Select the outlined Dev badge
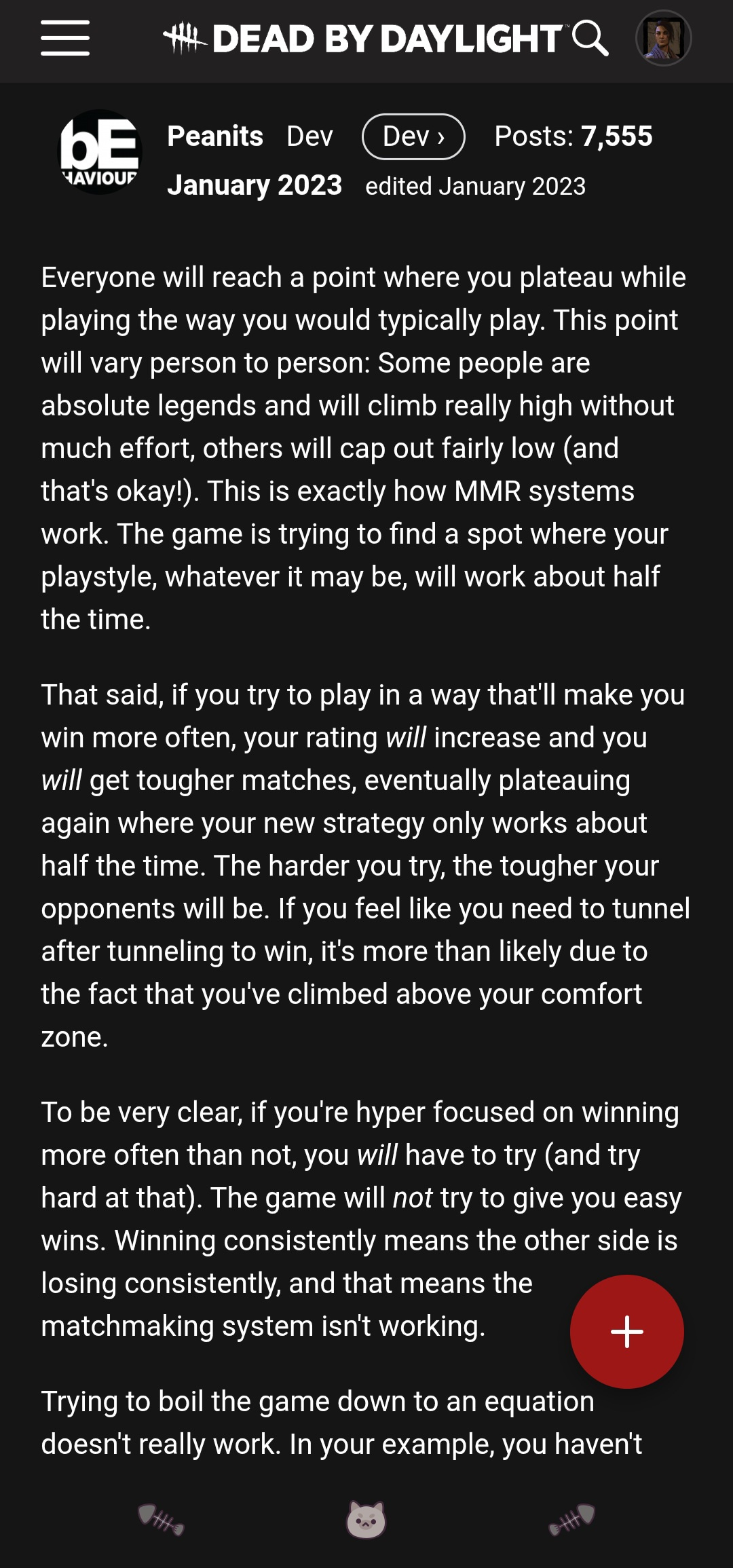733x1568 pixels. pyautogui.click(x=413, y=136)
